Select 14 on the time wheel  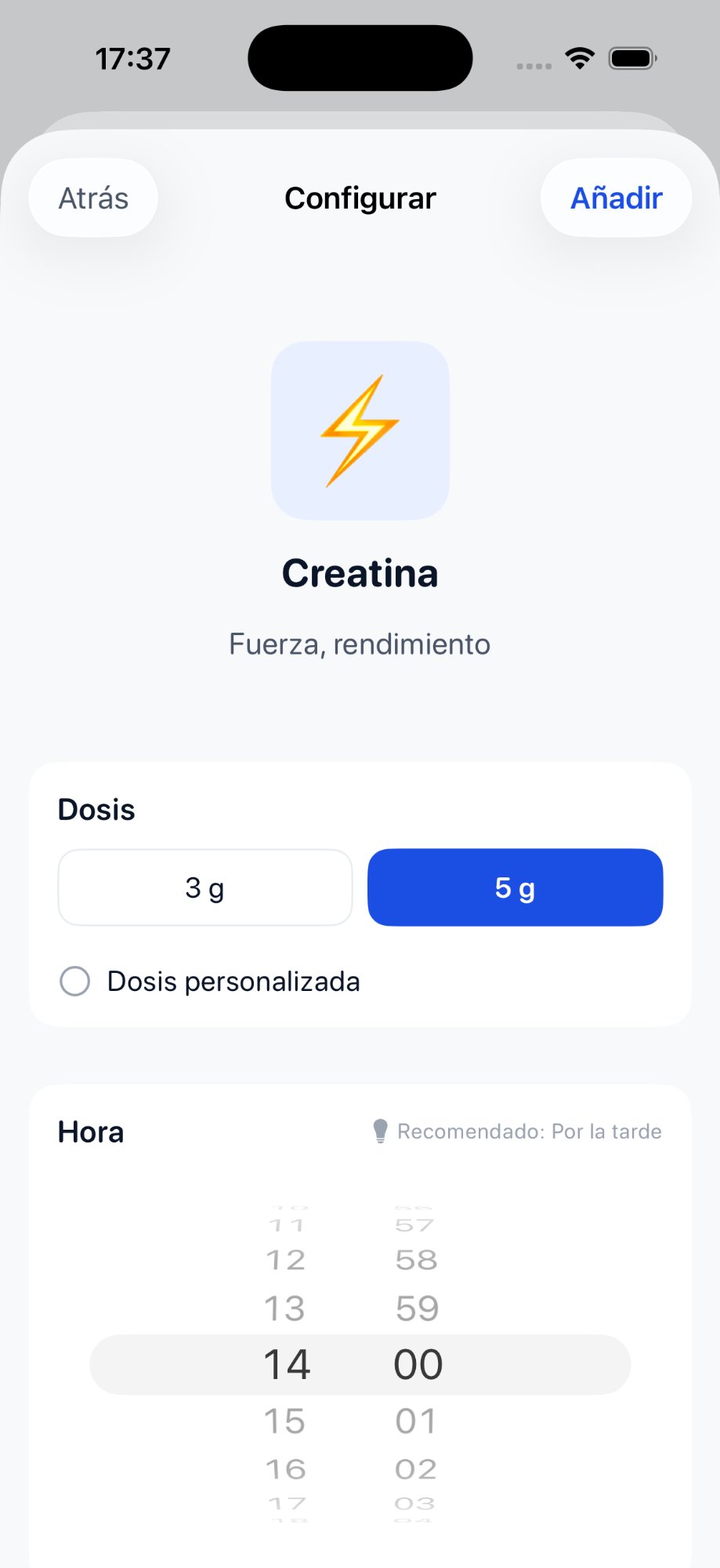(x=287, y=1363)
